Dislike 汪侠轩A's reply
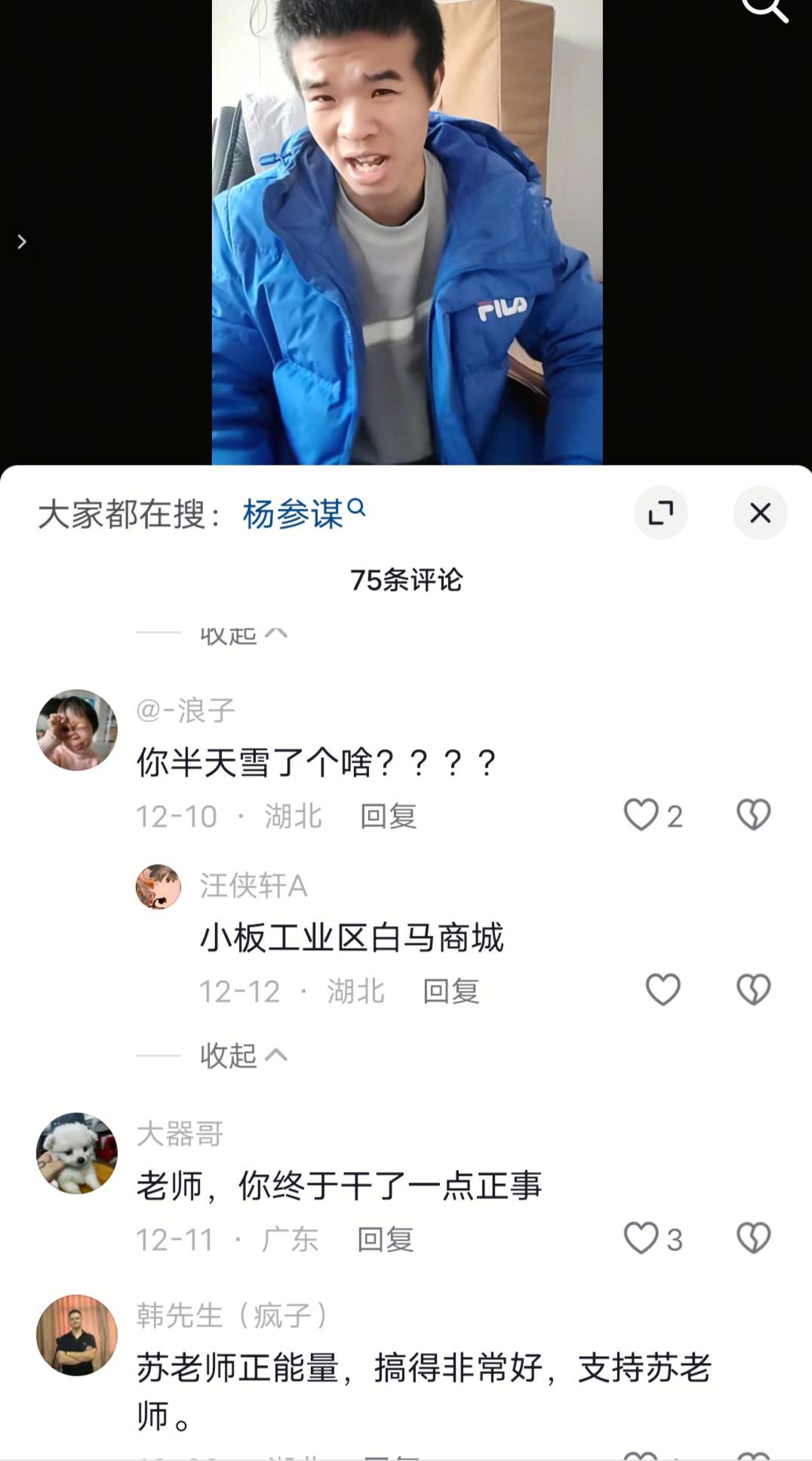Image resolution: width=812 pixels, height=1461 pixels. tap(753, 990)
